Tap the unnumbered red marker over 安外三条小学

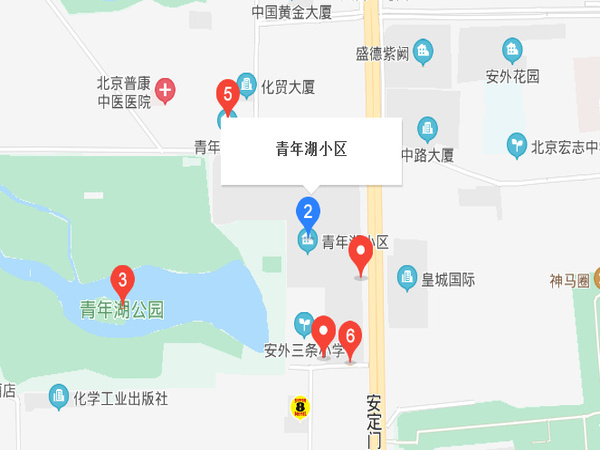(323, 331)
